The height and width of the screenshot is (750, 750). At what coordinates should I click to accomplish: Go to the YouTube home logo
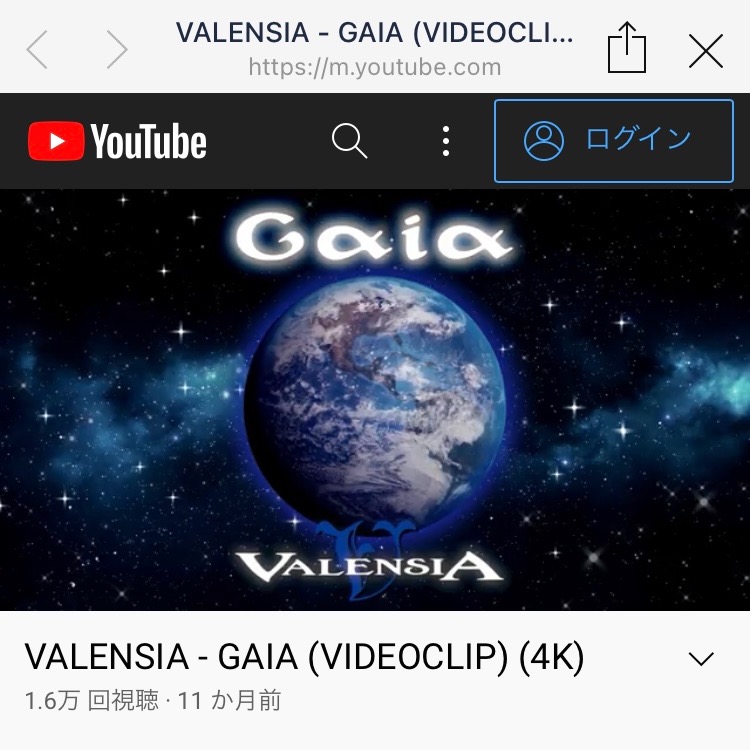(118, 142)
